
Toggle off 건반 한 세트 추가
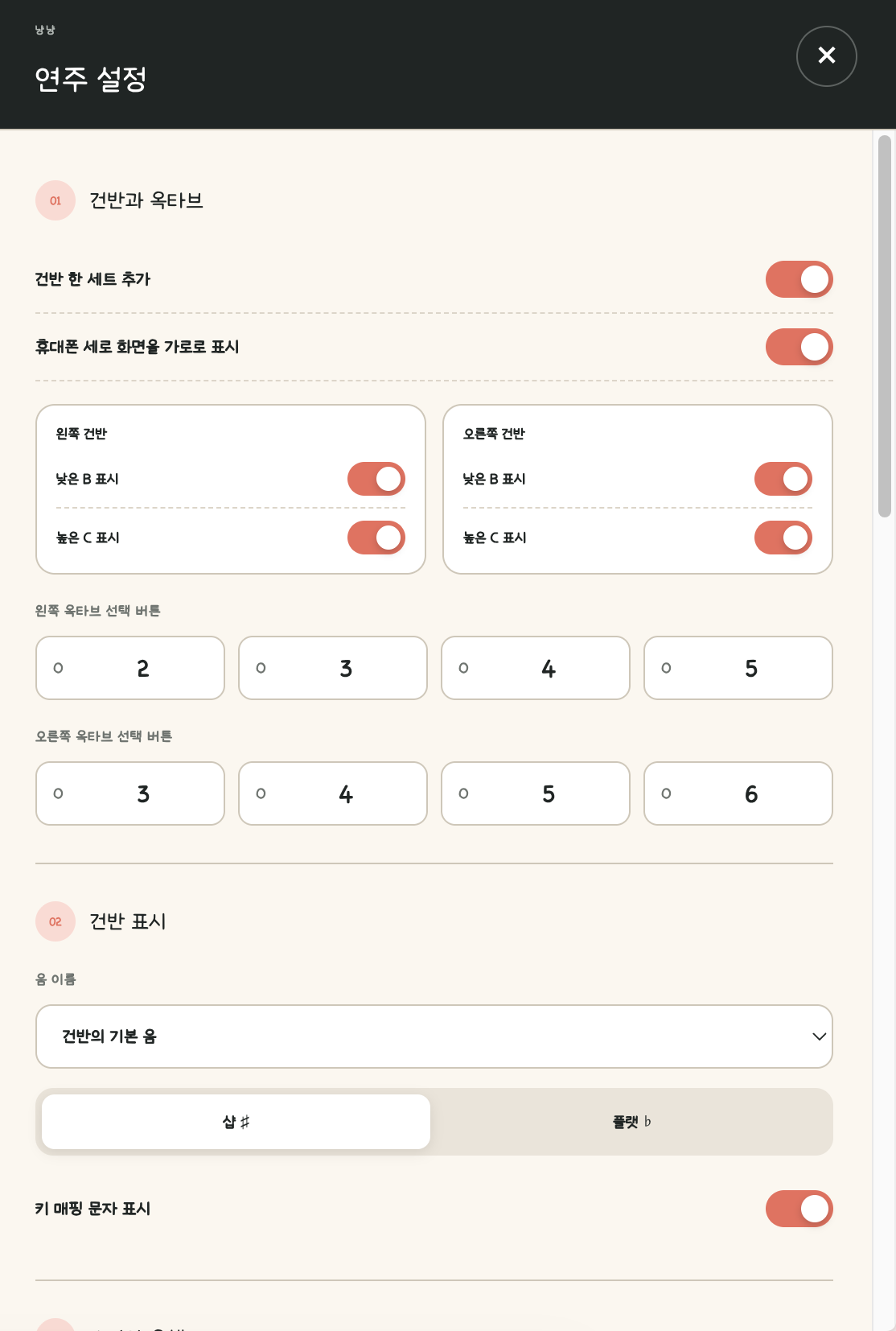click(799, 279)
